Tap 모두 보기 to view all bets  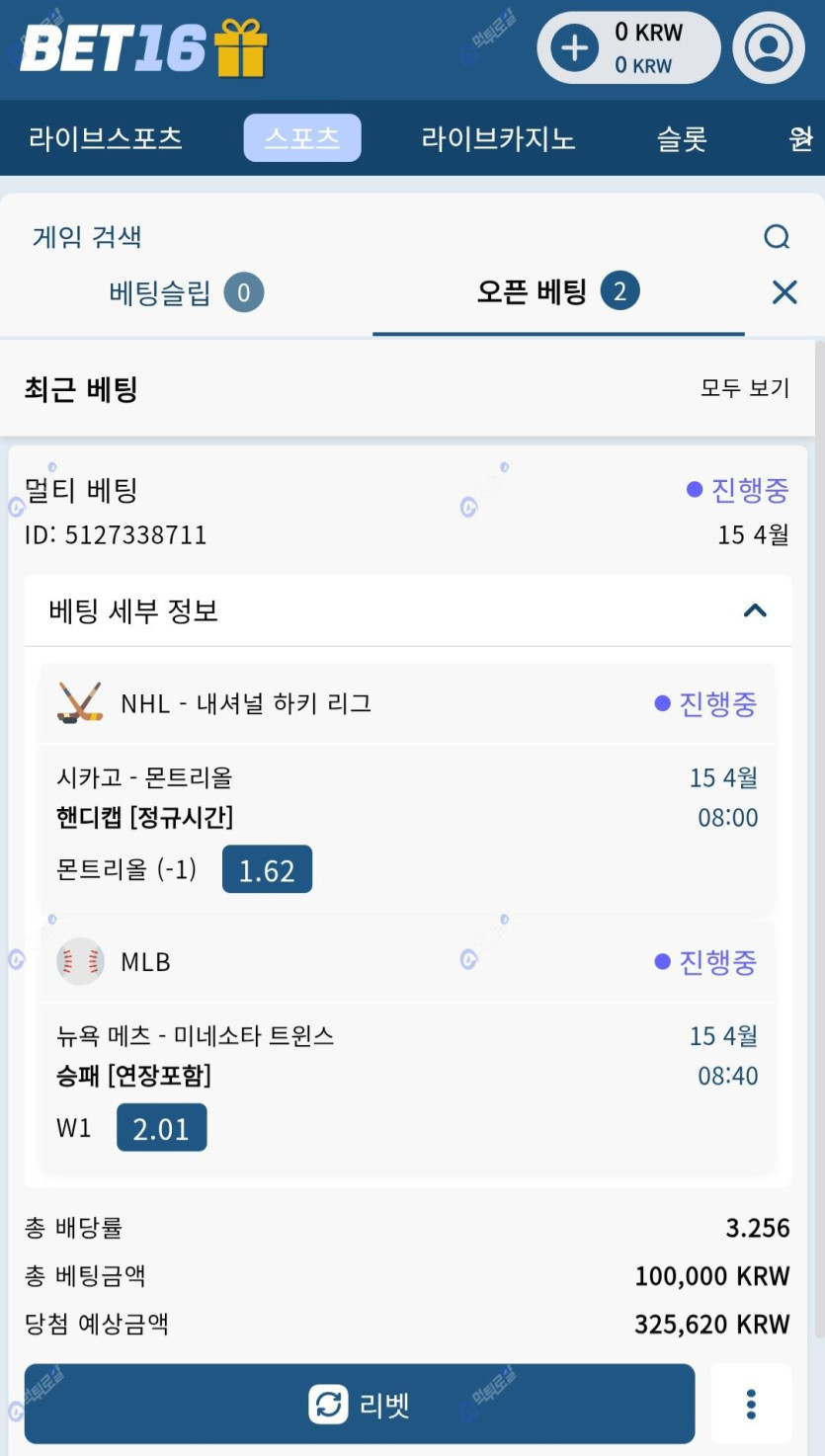point(745,388)
